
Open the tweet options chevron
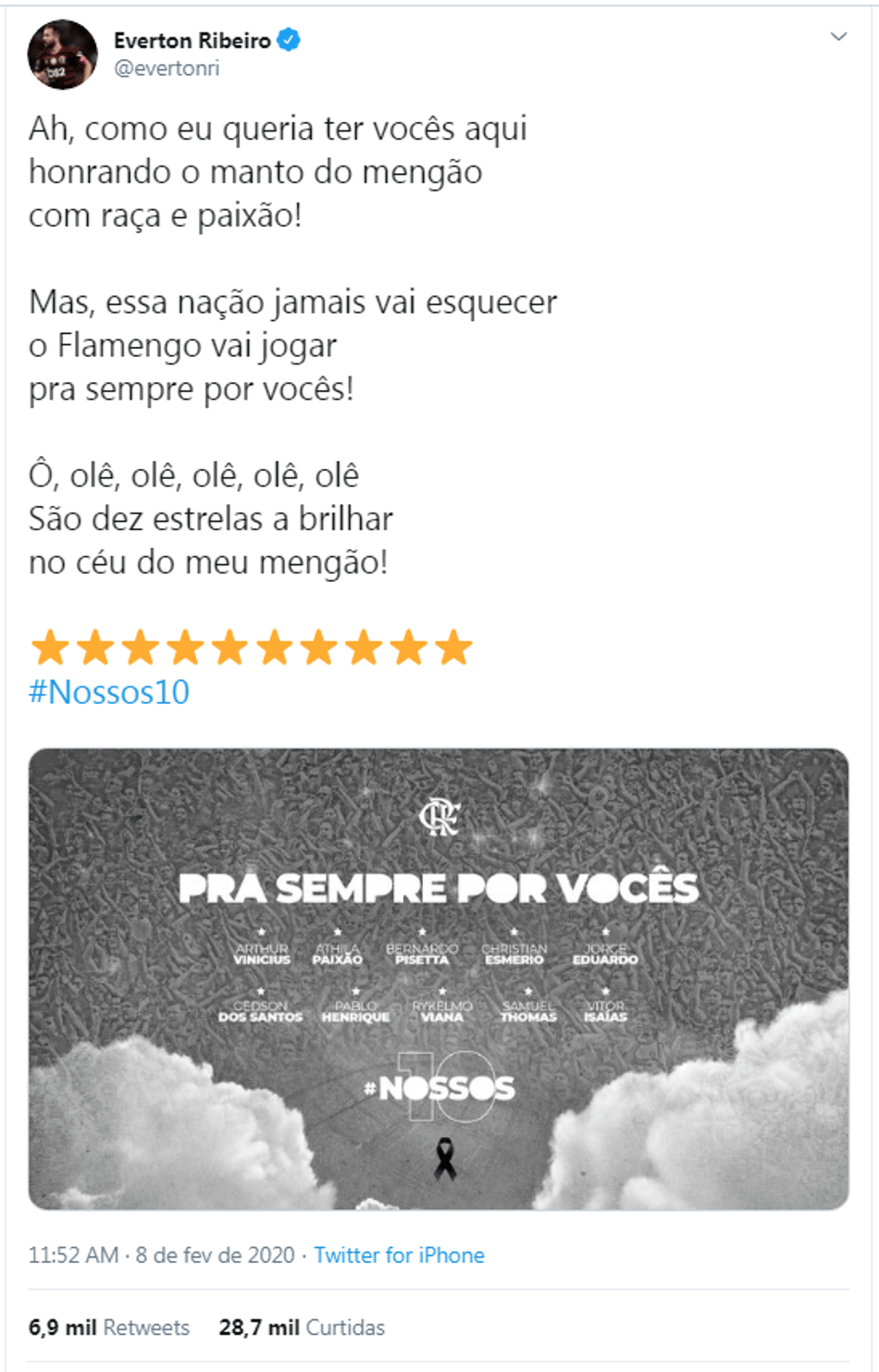(x=838, y=37)
